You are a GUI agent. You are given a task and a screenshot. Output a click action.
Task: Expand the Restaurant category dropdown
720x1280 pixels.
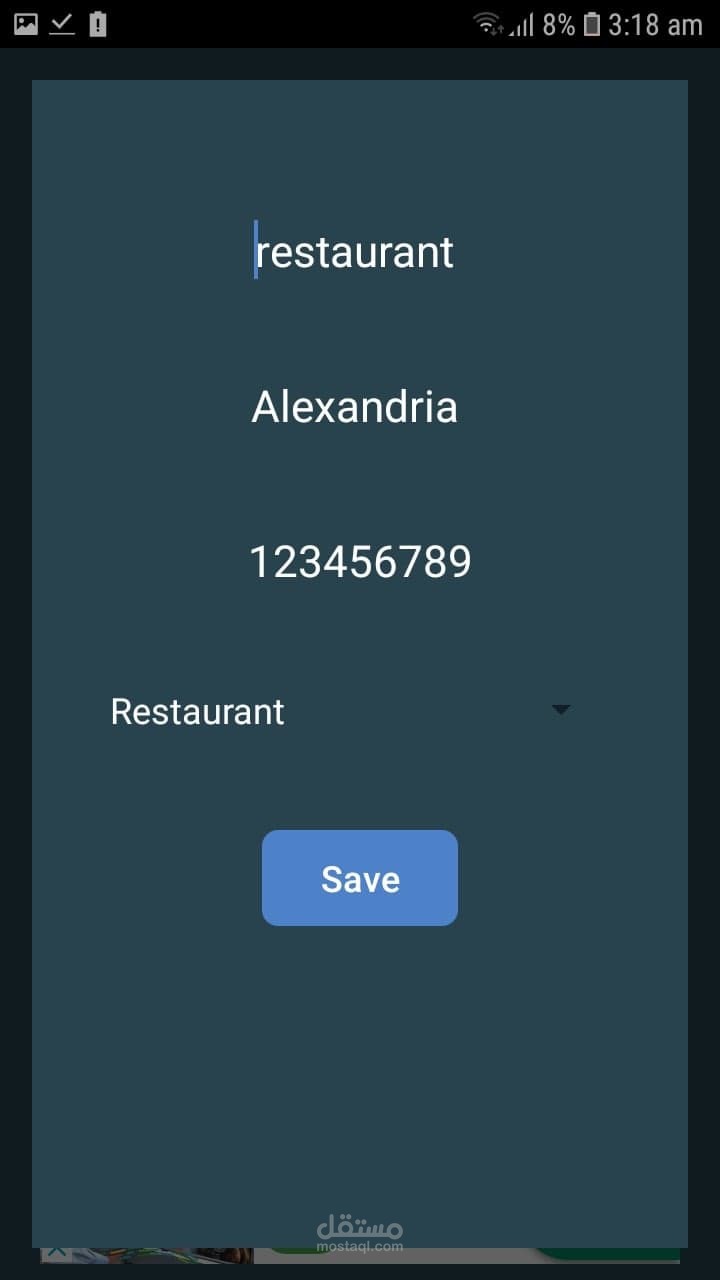point(340,711)
